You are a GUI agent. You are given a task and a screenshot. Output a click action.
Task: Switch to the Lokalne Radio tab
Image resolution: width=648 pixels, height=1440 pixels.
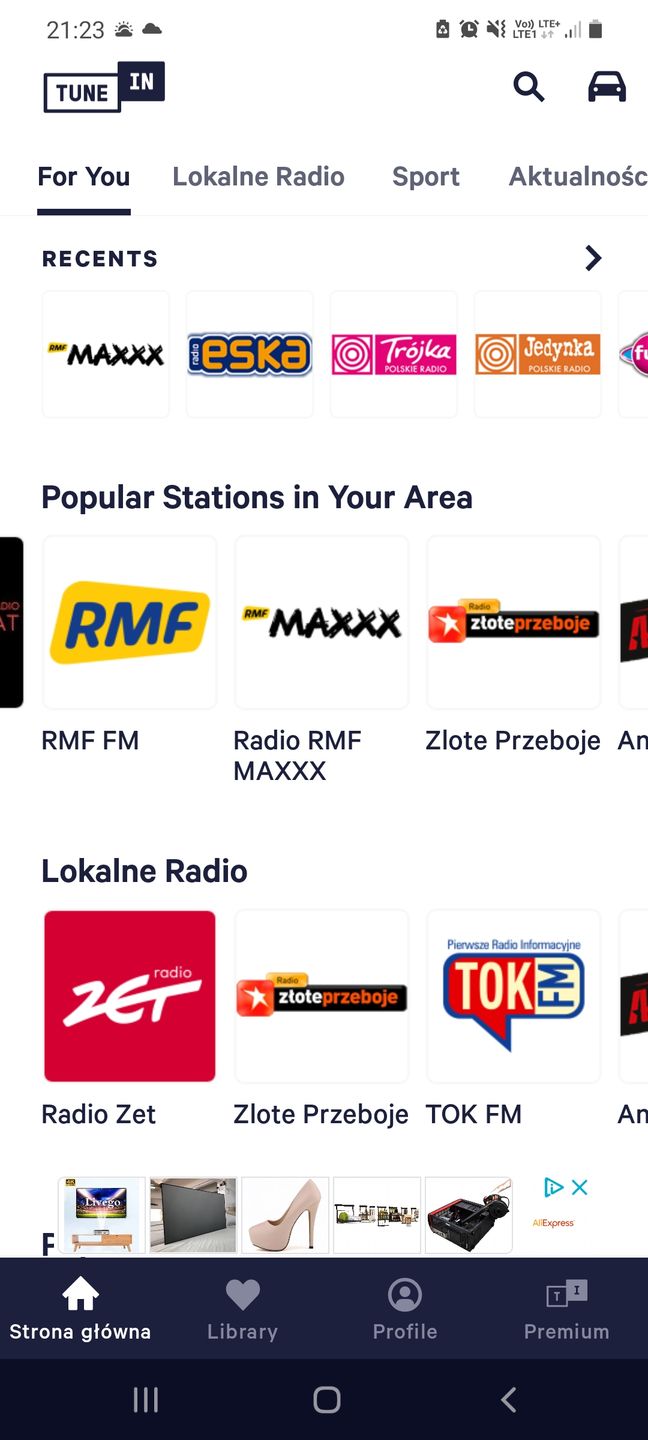[x=258, y=177]
